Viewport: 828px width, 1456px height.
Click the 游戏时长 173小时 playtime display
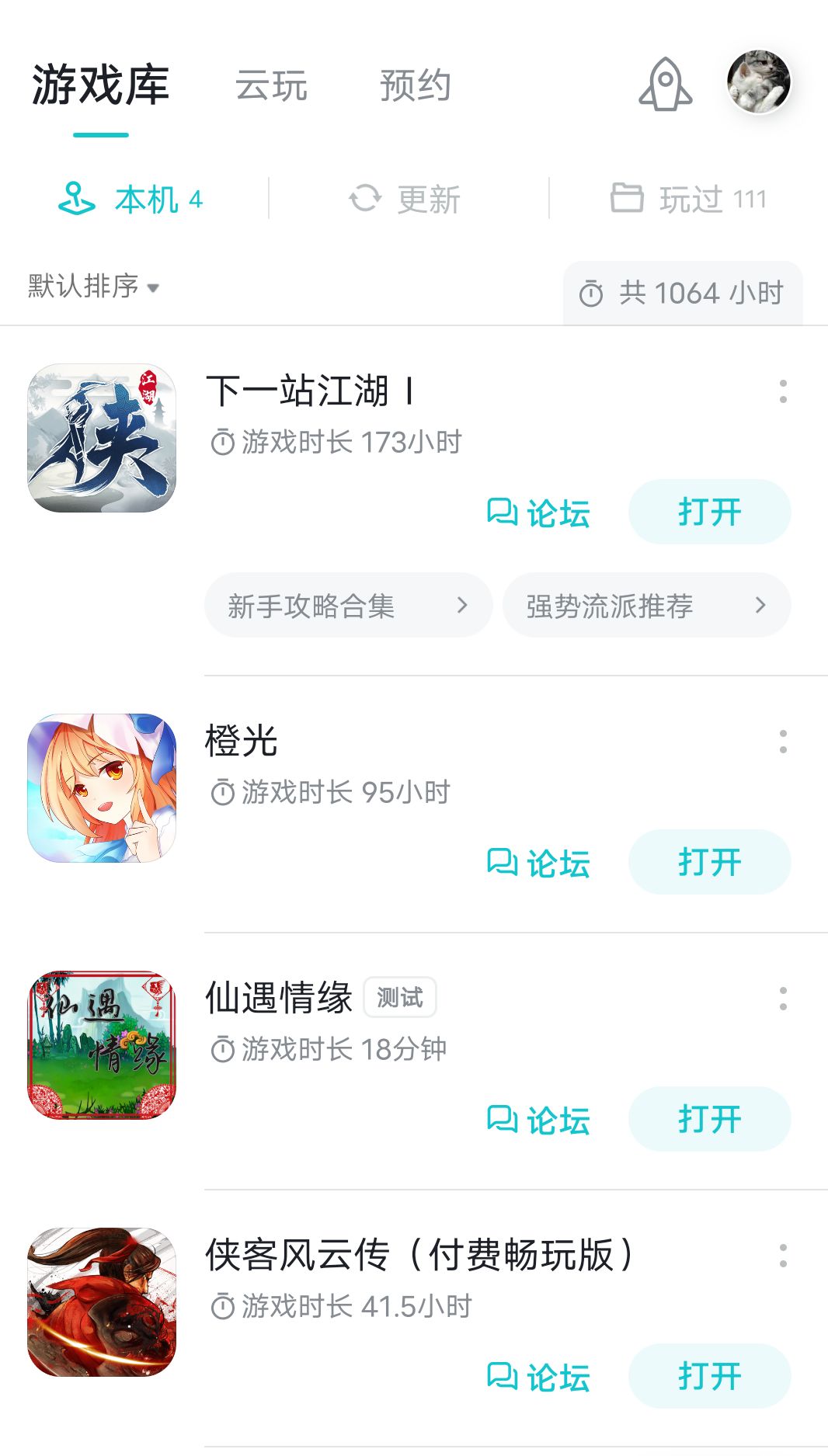click(338, 441)
